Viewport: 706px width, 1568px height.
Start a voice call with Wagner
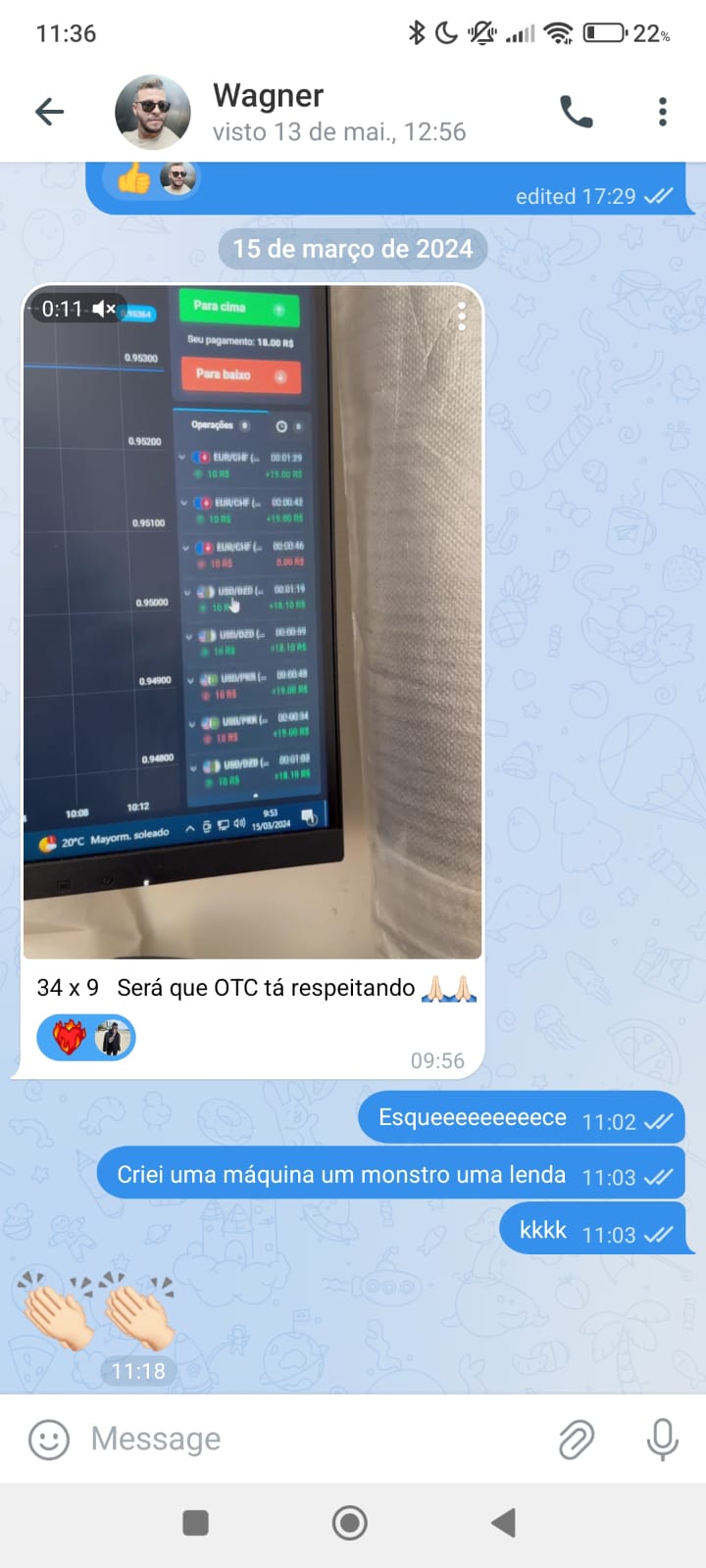576,112
